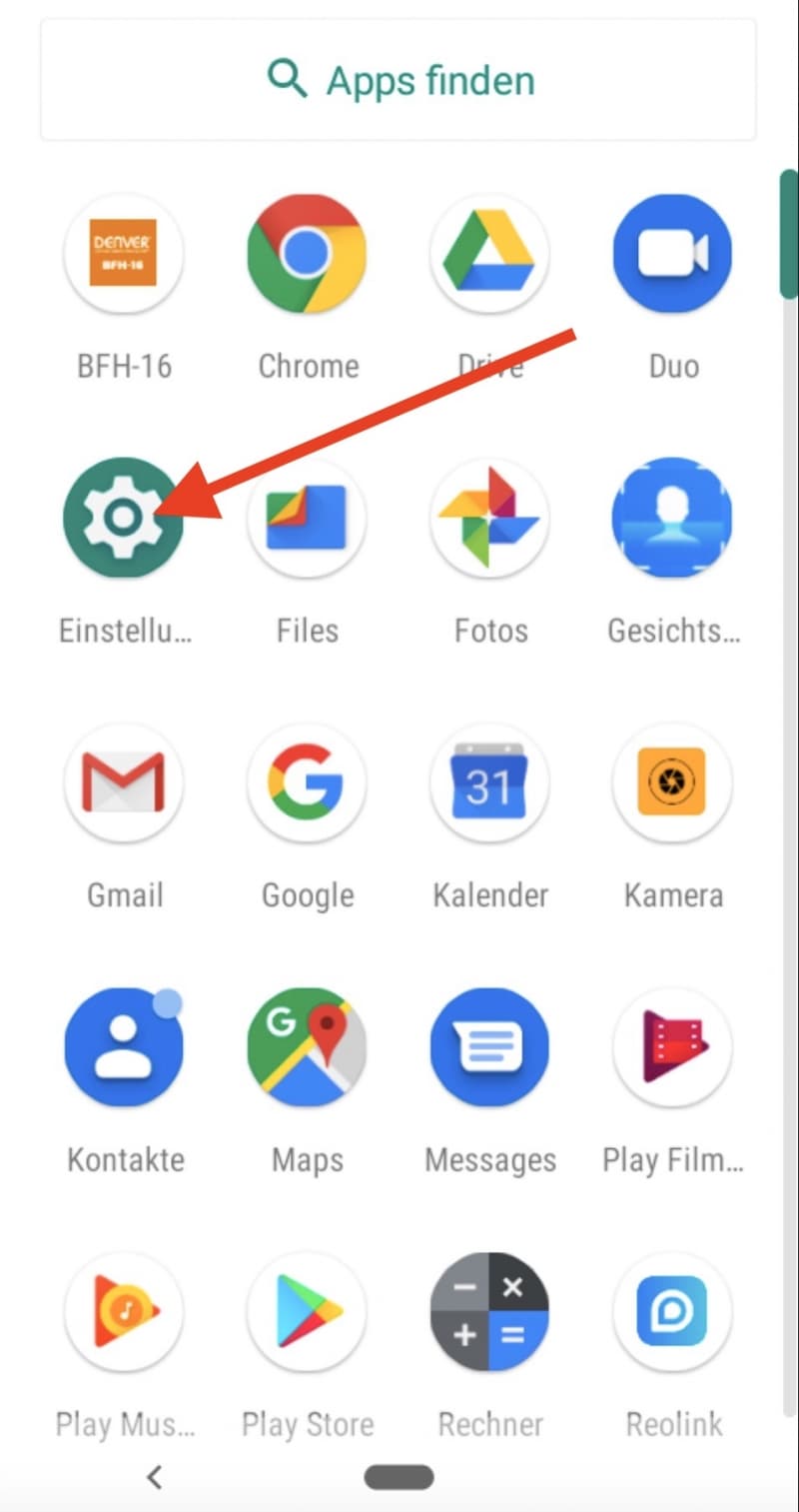The width and height of the screenshot is (799, 1512).
Task: Tap the Apps finden search box
Action: 398,79
